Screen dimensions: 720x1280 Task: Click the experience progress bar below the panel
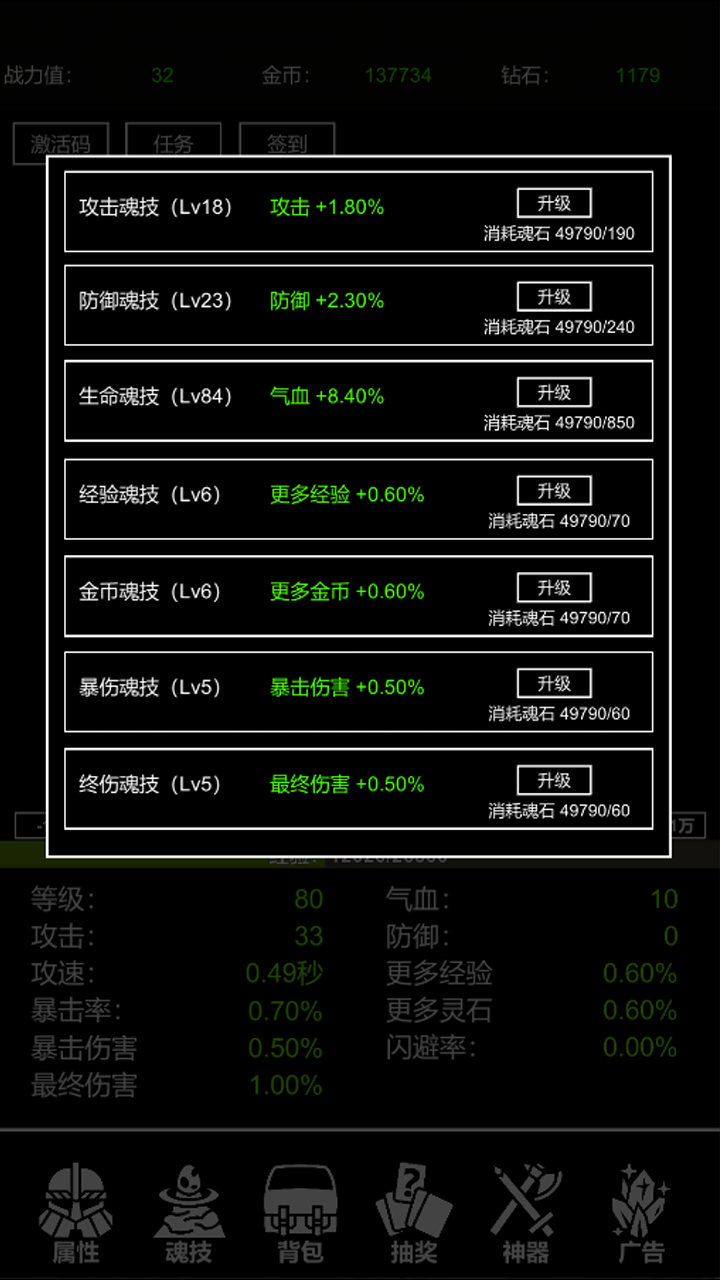point(360,856)
